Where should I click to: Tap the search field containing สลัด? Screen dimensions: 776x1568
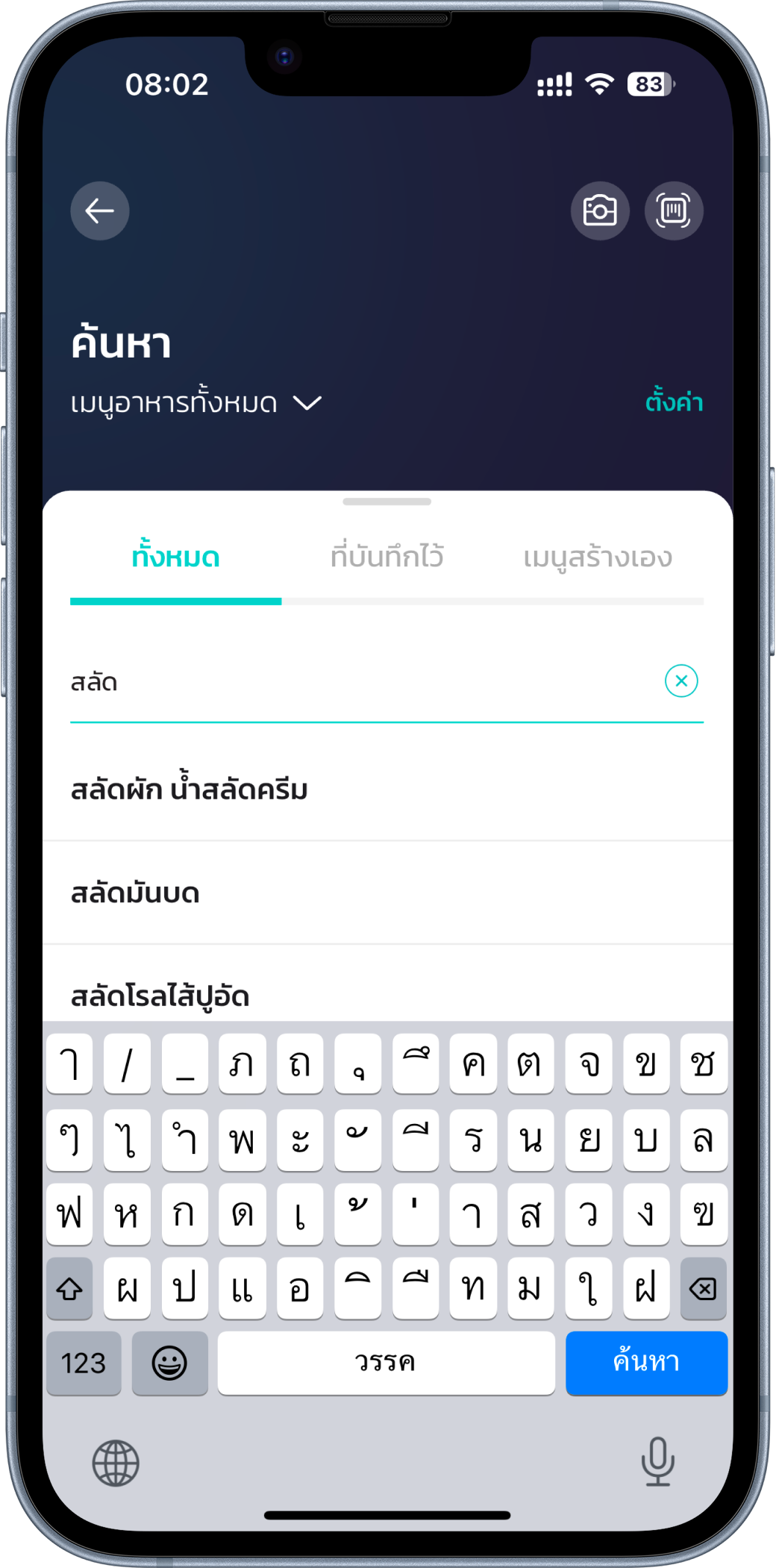[358, 682]
